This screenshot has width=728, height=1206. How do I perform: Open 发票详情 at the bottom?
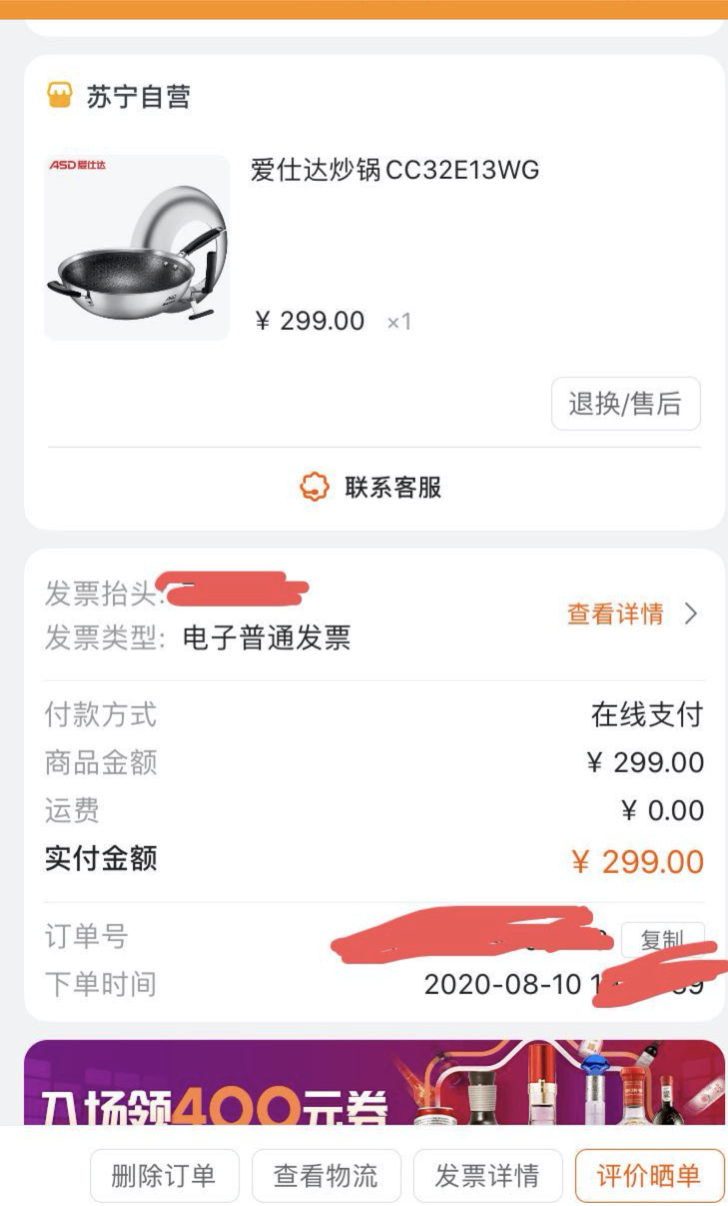[487, 1176]
